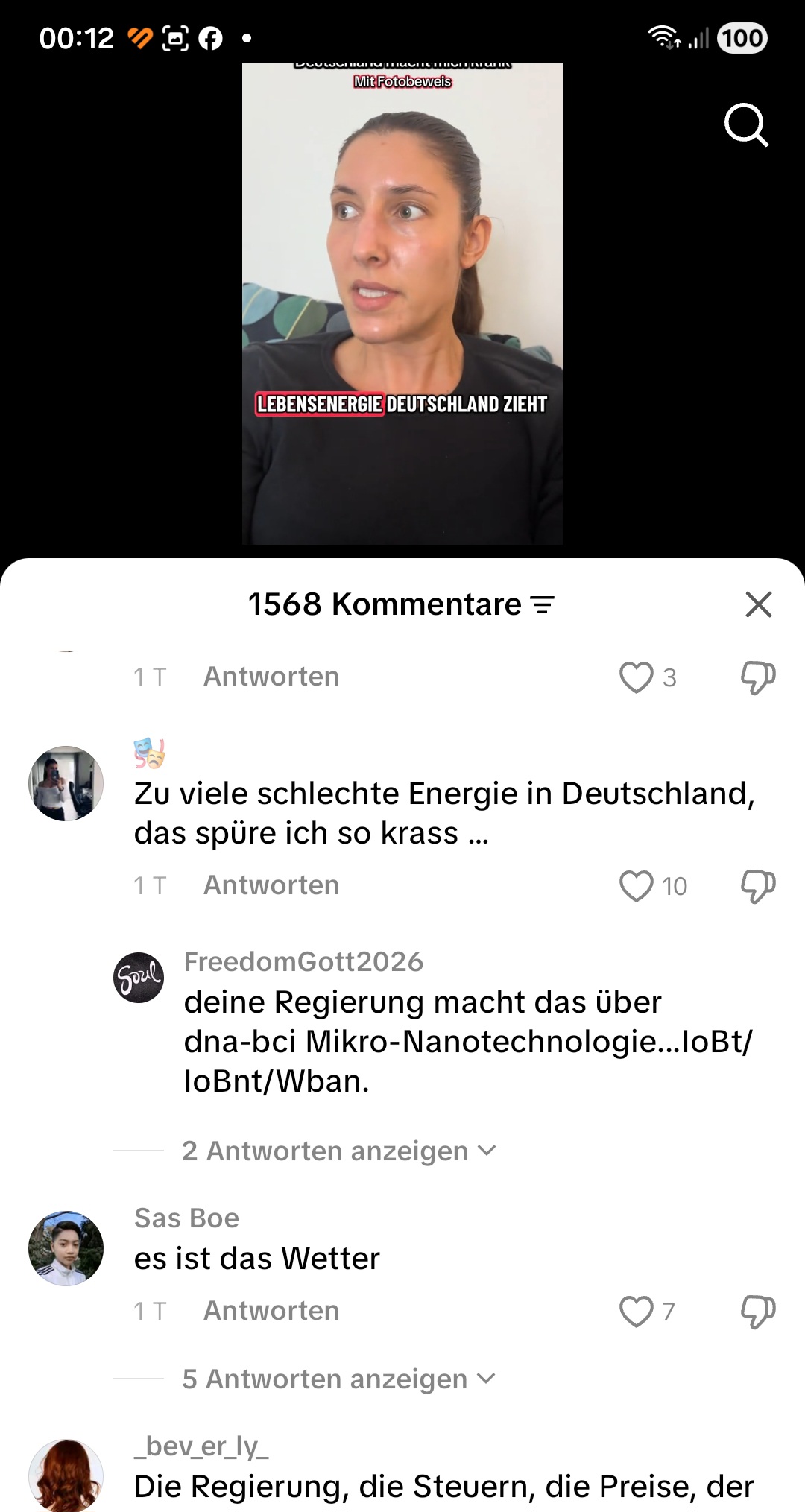Expand 5 Antworten anzeigen
Image resolution: width=805 pixels, height=1512 pixels.
[338, 1379]
